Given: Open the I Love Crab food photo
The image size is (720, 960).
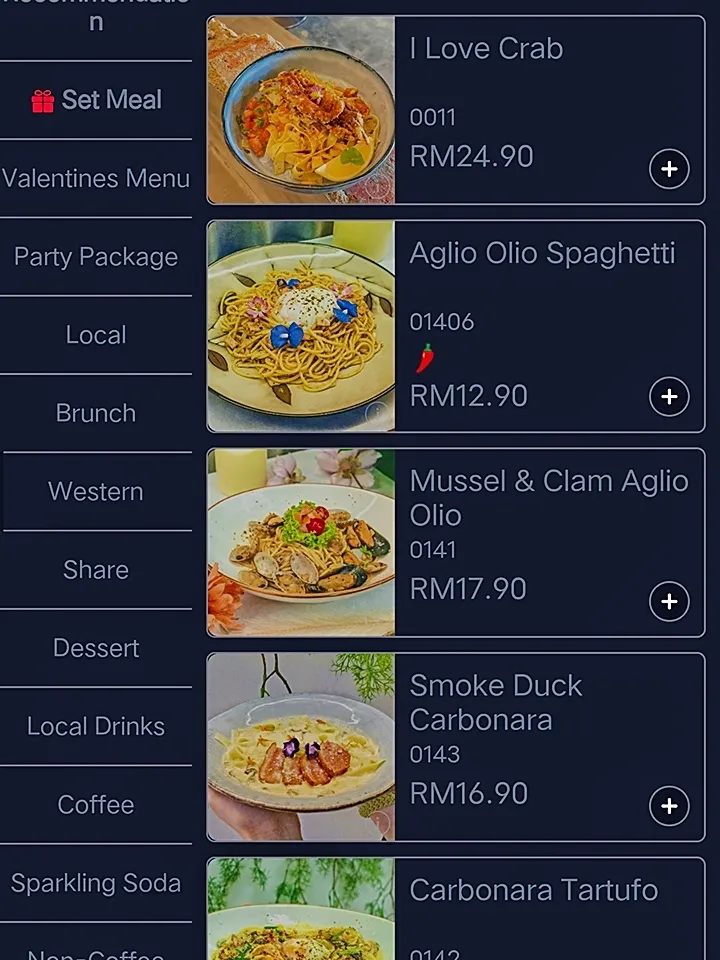Looking at the screenshot, I should (302, 111).
